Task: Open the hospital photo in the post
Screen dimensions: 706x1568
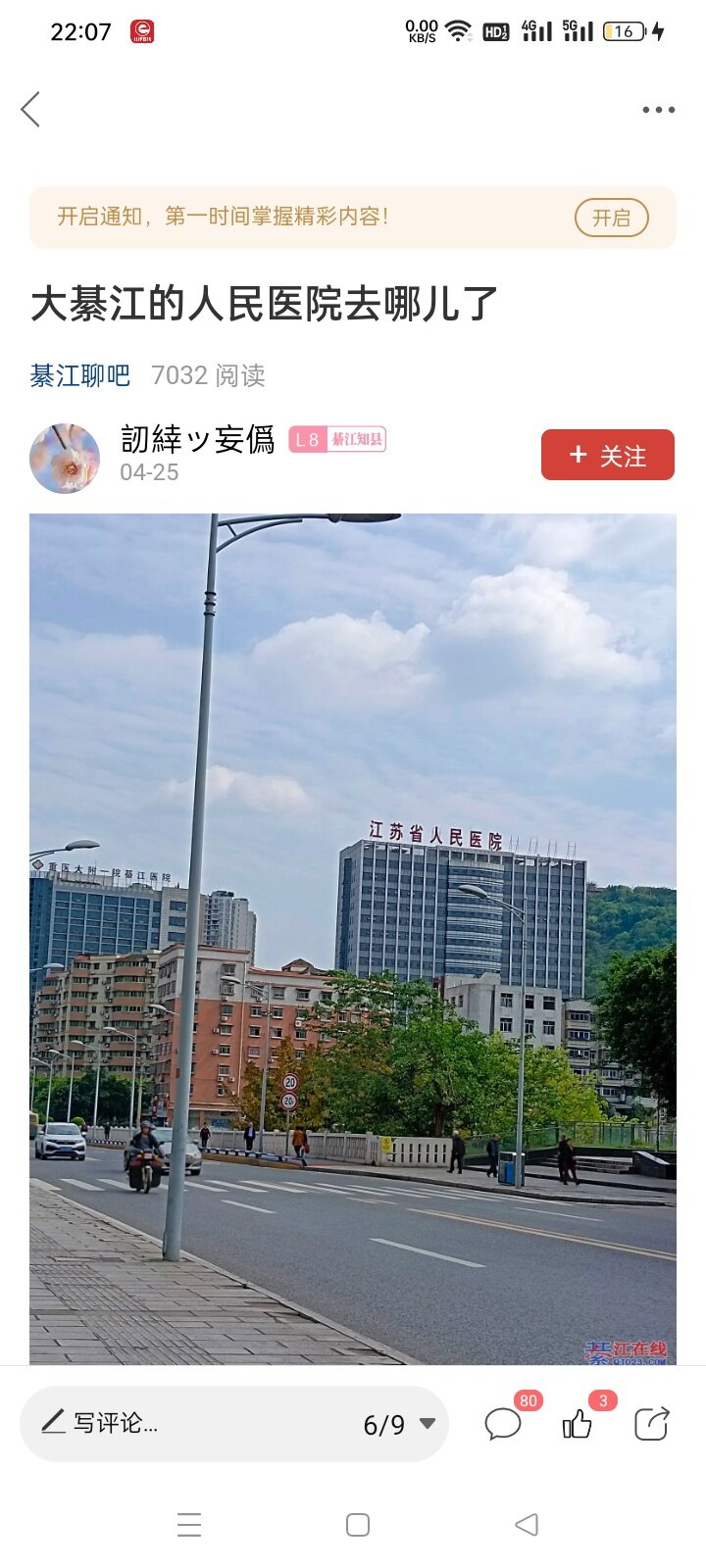Action: (353, 939)
